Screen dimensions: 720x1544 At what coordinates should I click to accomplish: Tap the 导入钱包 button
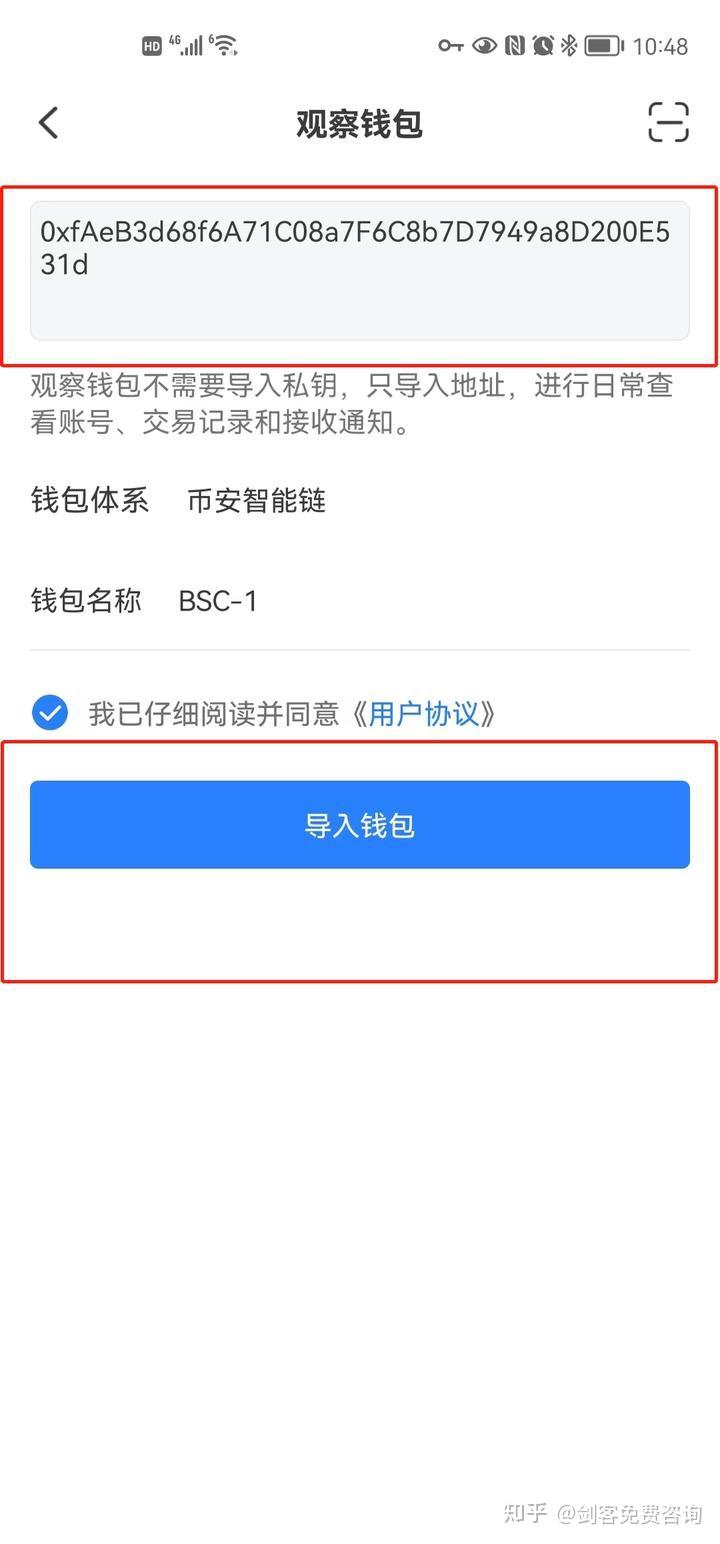359,825
